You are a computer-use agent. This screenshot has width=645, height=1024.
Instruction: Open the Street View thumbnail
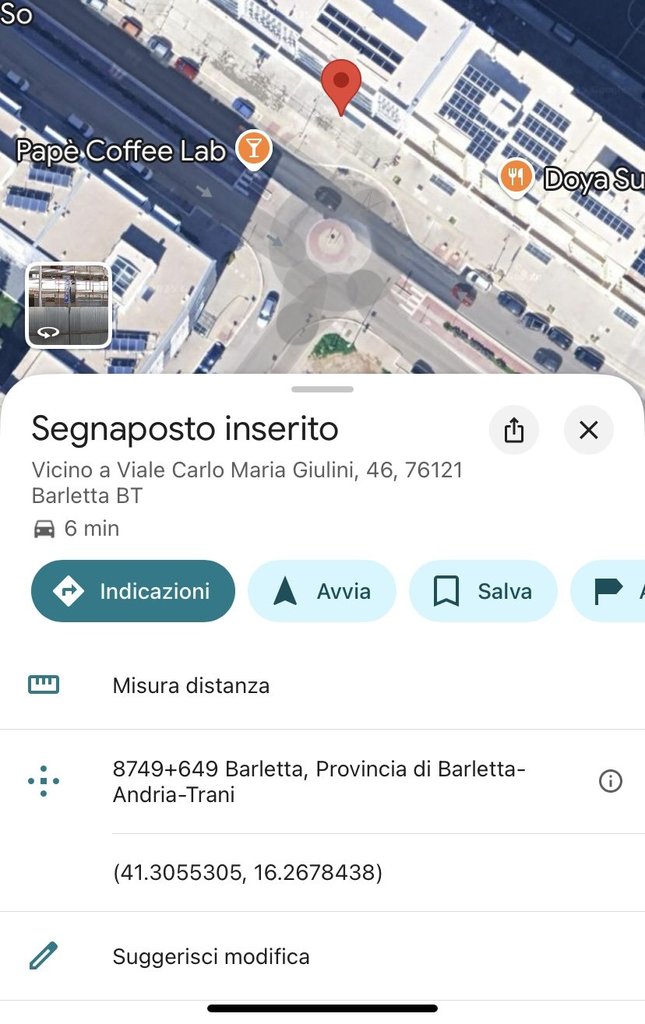coord(68,305)
